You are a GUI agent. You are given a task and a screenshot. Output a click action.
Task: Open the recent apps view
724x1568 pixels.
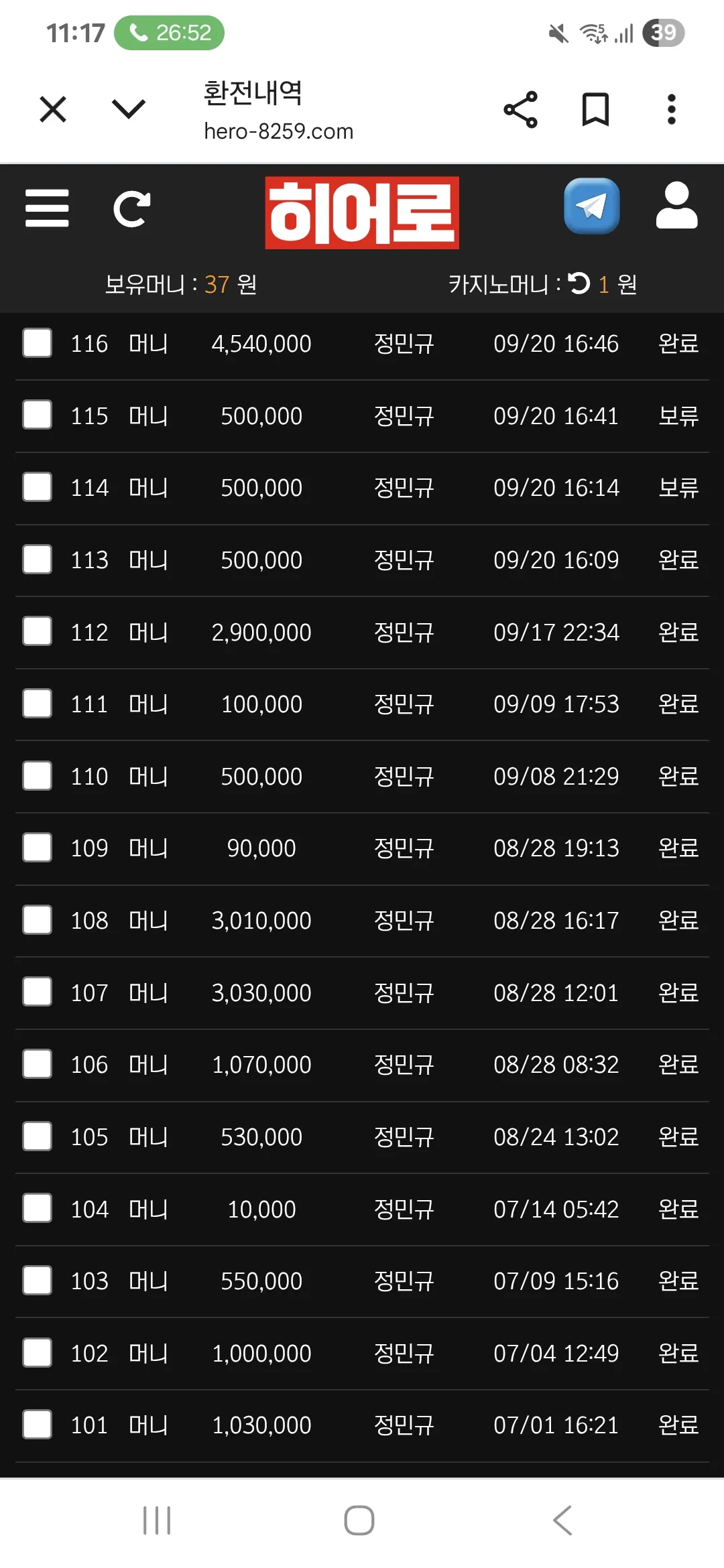157,1520
